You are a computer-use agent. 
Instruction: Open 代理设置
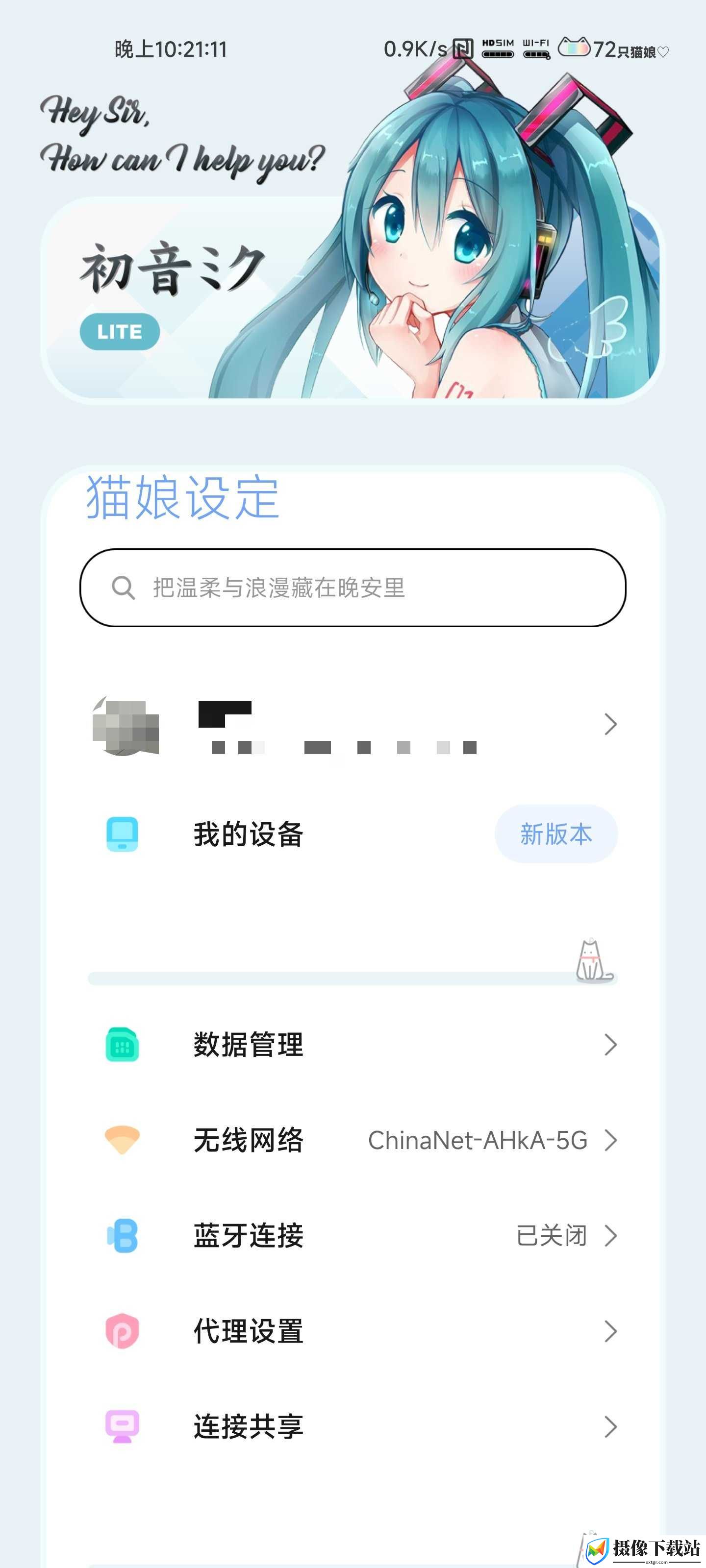[353, 1331]
